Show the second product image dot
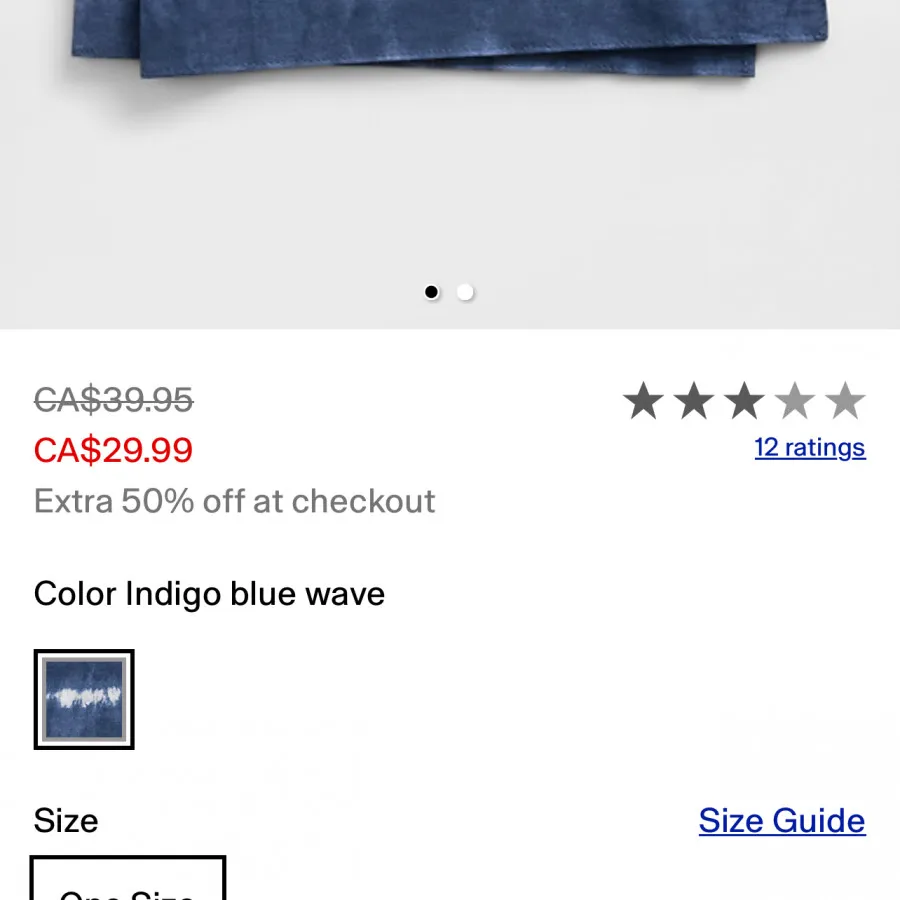 coord(465,292)
